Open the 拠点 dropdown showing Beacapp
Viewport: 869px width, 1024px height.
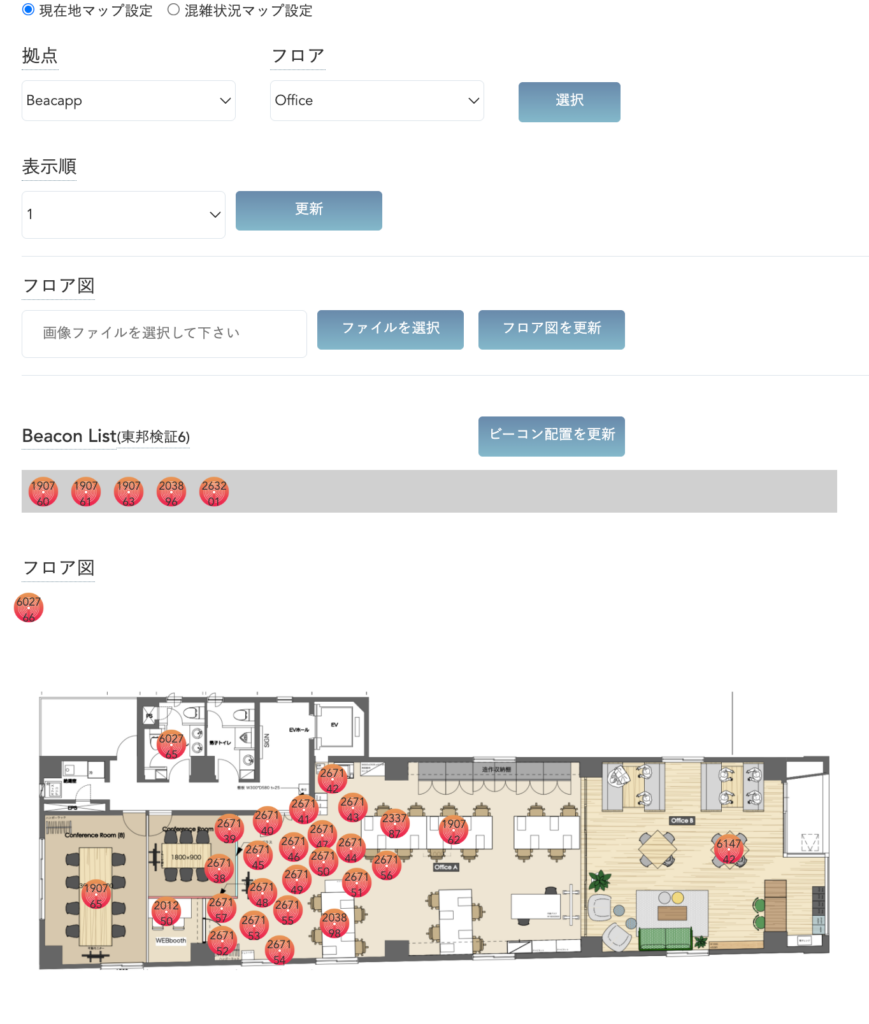129,101
